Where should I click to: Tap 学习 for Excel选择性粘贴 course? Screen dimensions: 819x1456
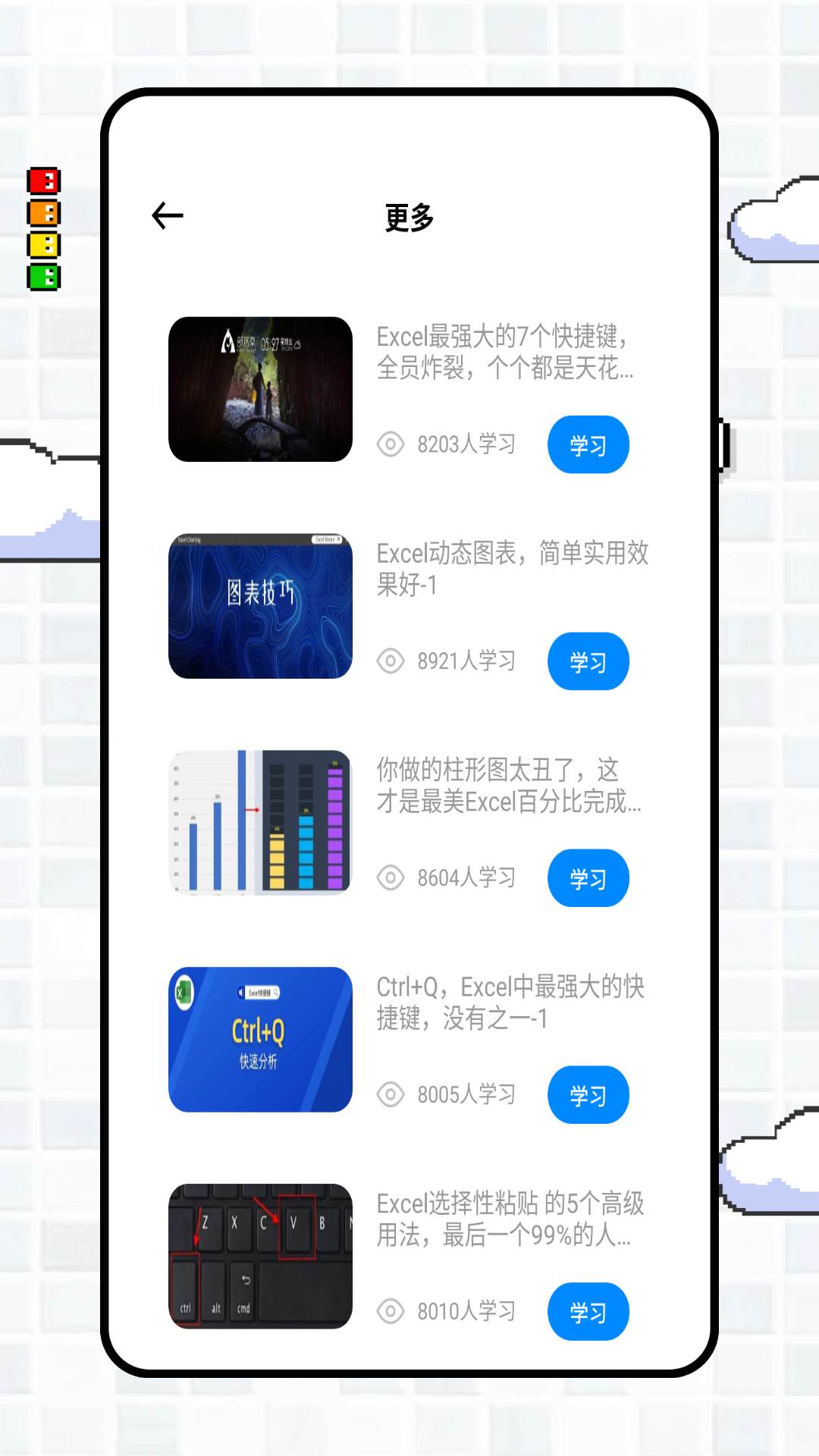coord(588,1312)
